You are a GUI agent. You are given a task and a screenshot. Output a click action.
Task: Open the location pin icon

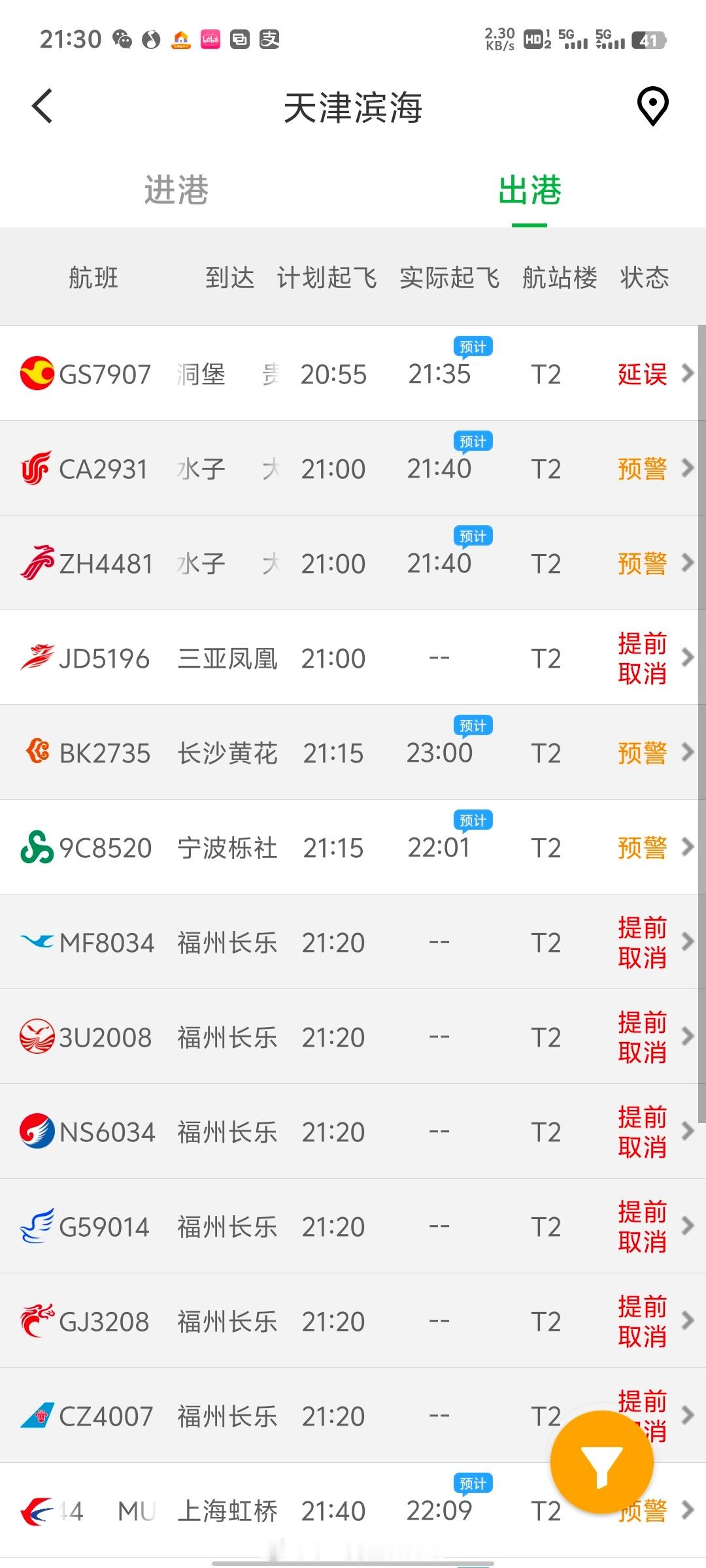tap(652, 106)
